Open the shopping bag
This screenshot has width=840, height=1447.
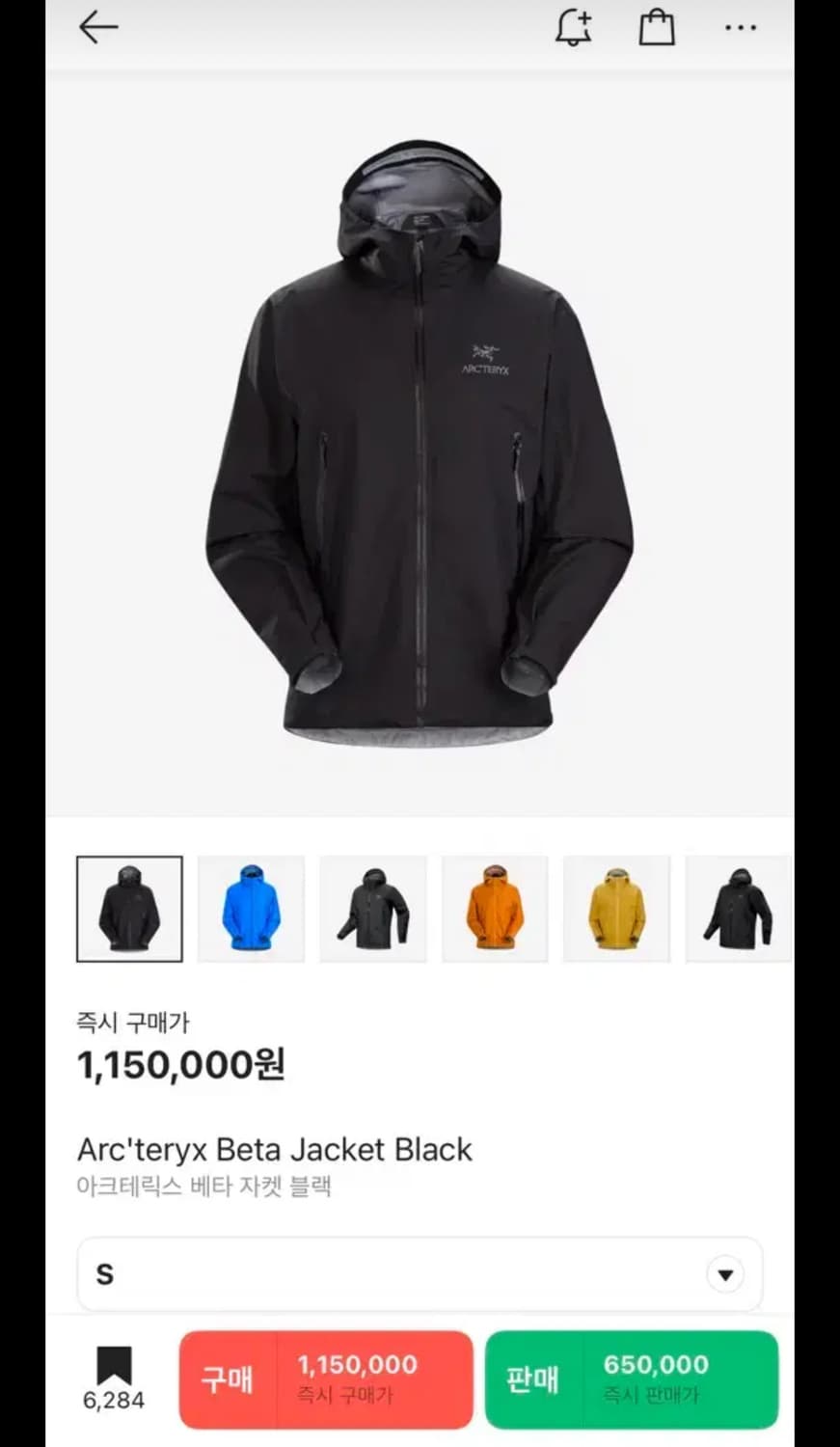tap(657, 27)
